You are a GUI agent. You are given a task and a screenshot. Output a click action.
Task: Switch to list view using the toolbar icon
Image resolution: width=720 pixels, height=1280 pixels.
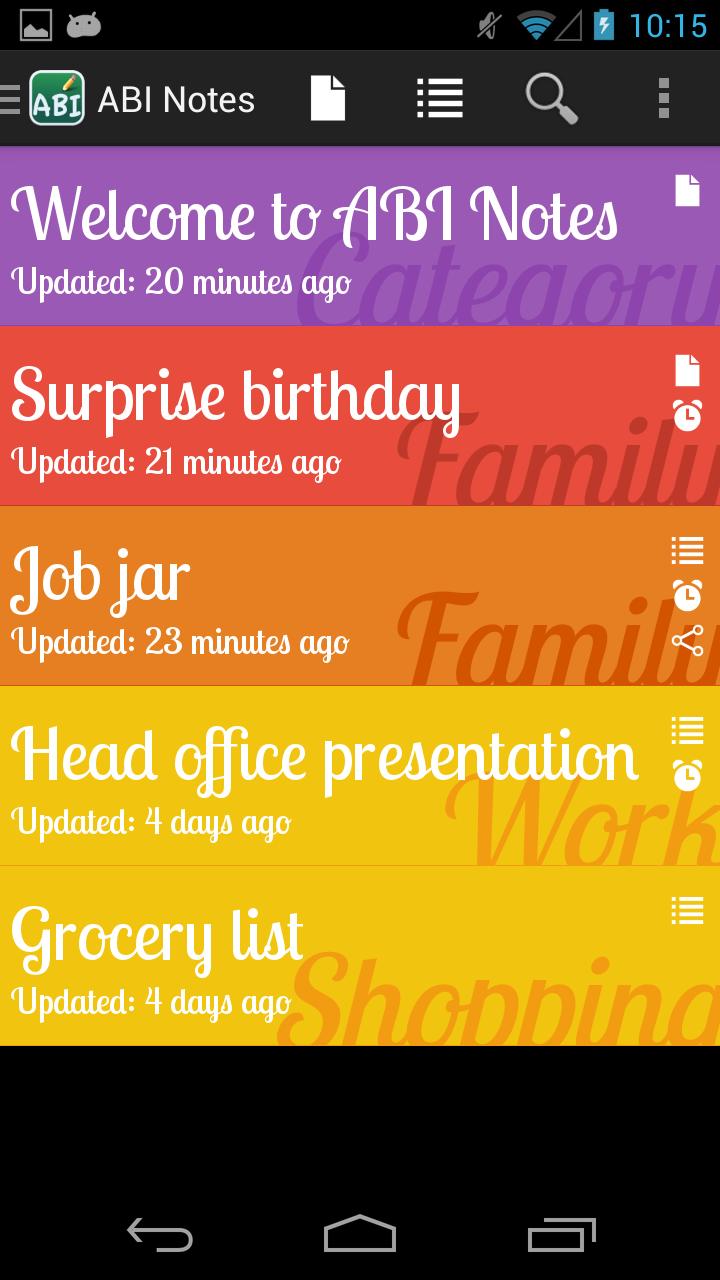tap(440, 97)
